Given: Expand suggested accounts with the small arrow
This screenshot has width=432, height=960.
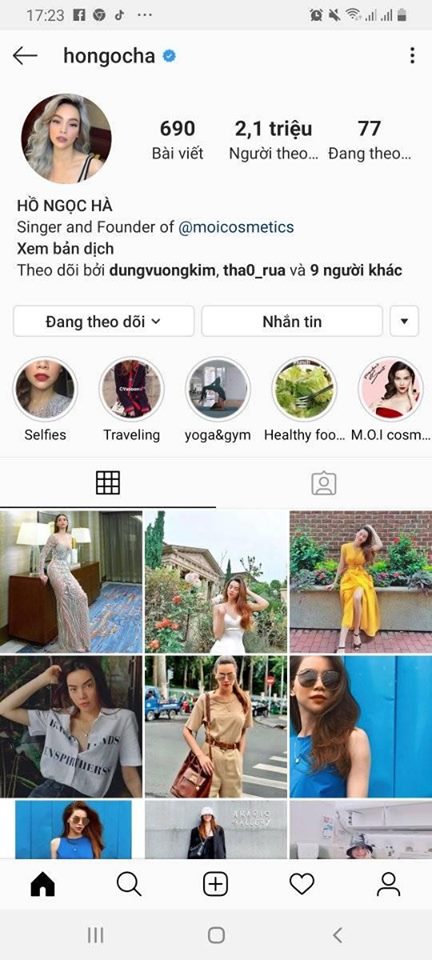Looking at the screenshot, I should click(x=404, y=321).
